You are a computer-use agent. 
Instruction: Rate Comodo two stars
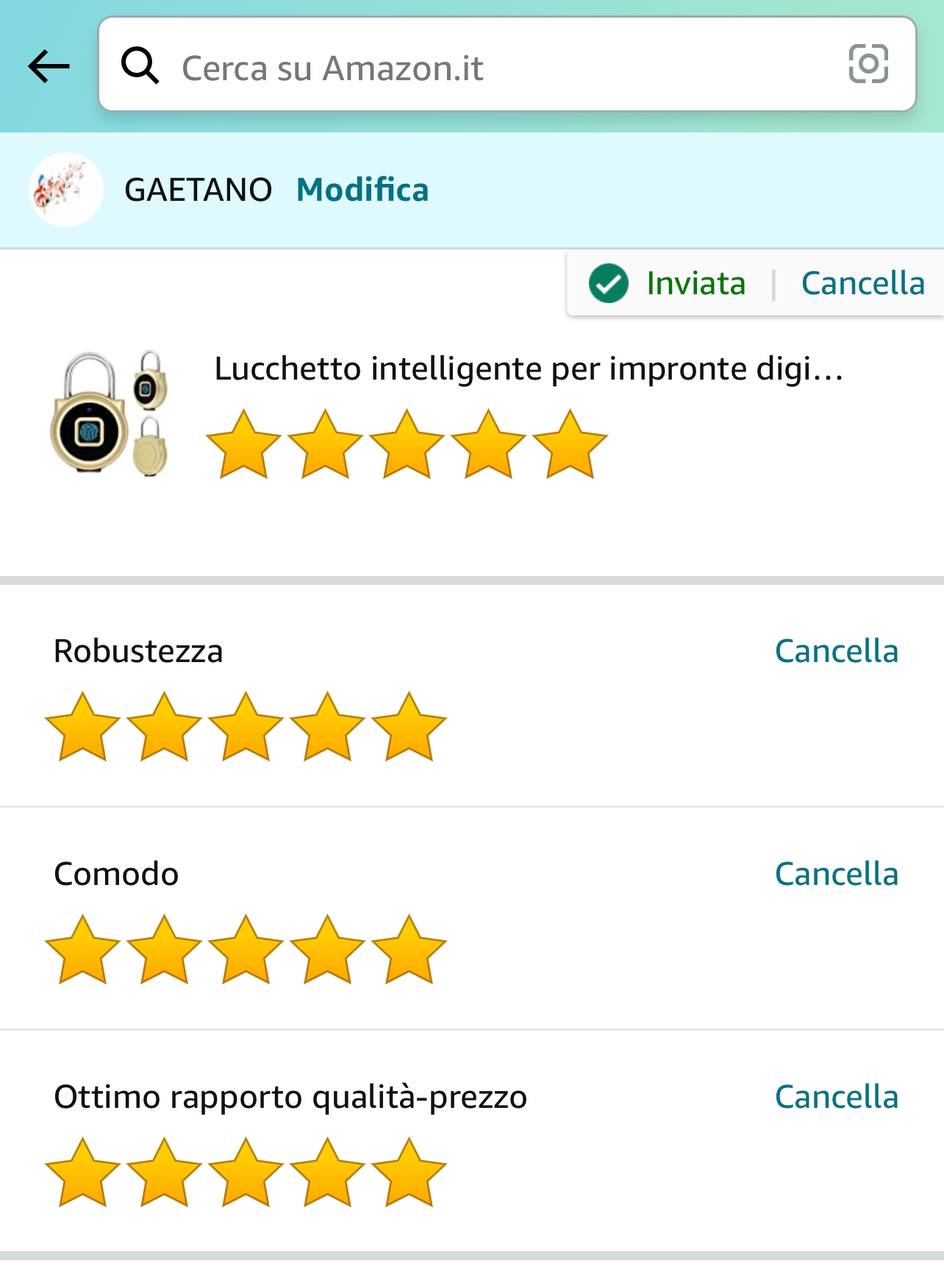pos(165,950)
